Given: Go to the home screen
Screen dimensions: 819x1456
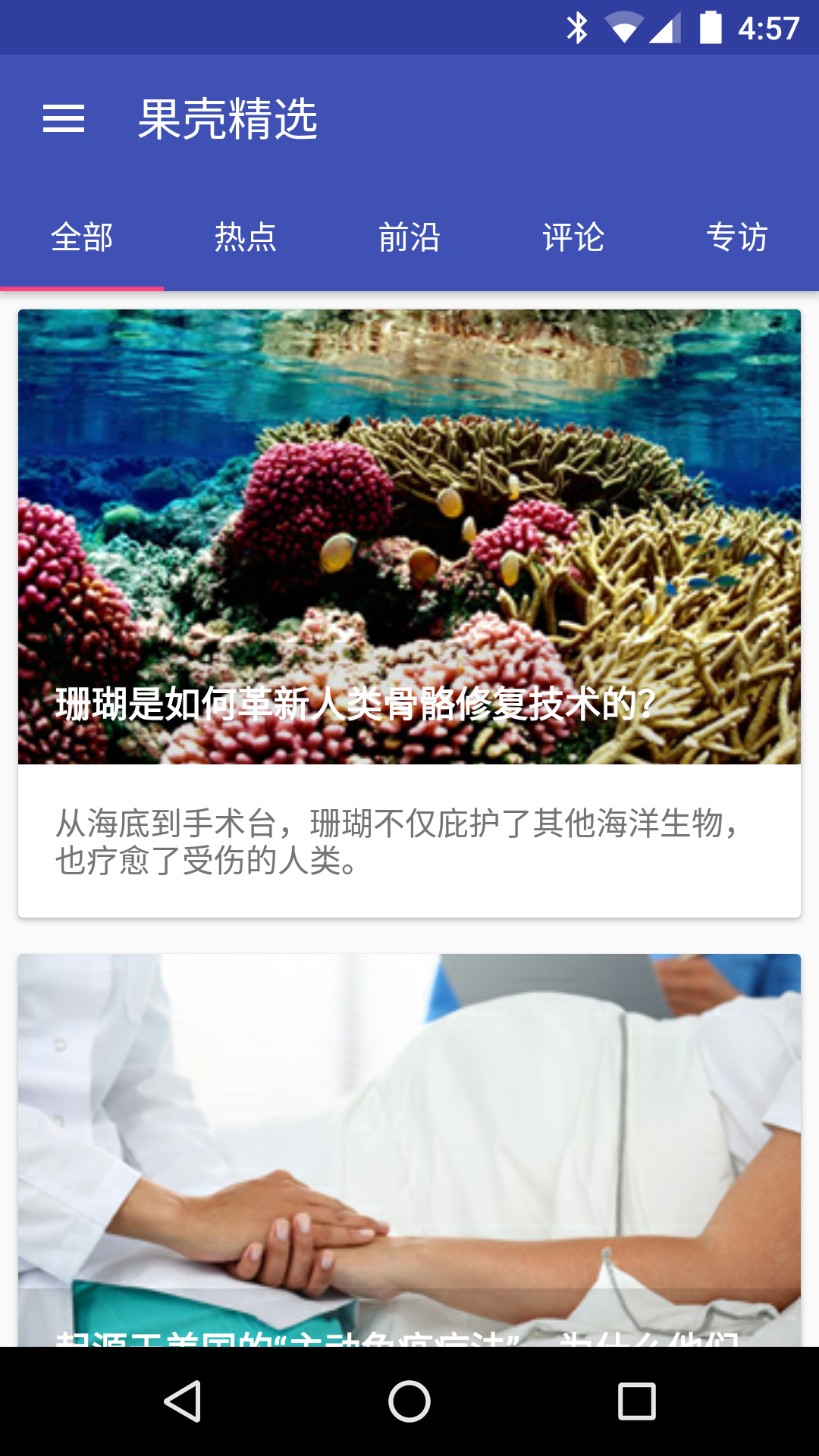Looking at the screenshot, I should tap(409, 1401).
